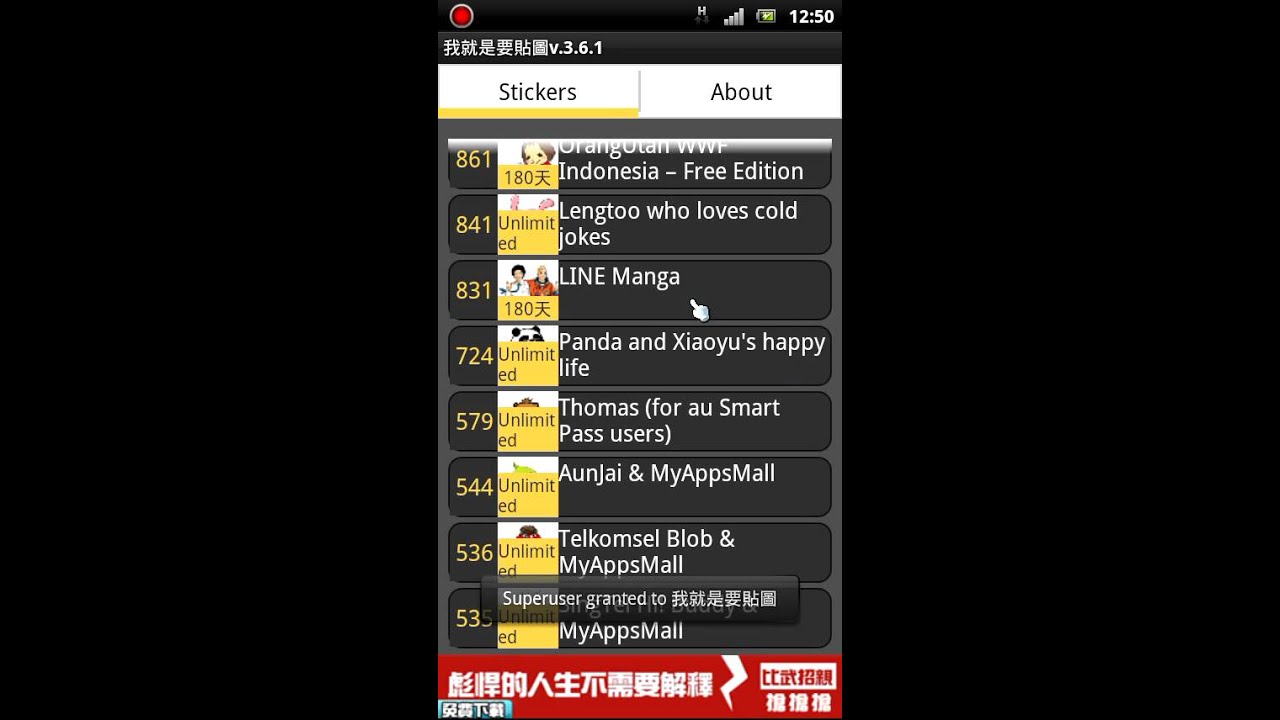This screenshot has height=720, width=1280.
Task: Open Lengtoo who loves cold jokes
Action: point(680,224)
